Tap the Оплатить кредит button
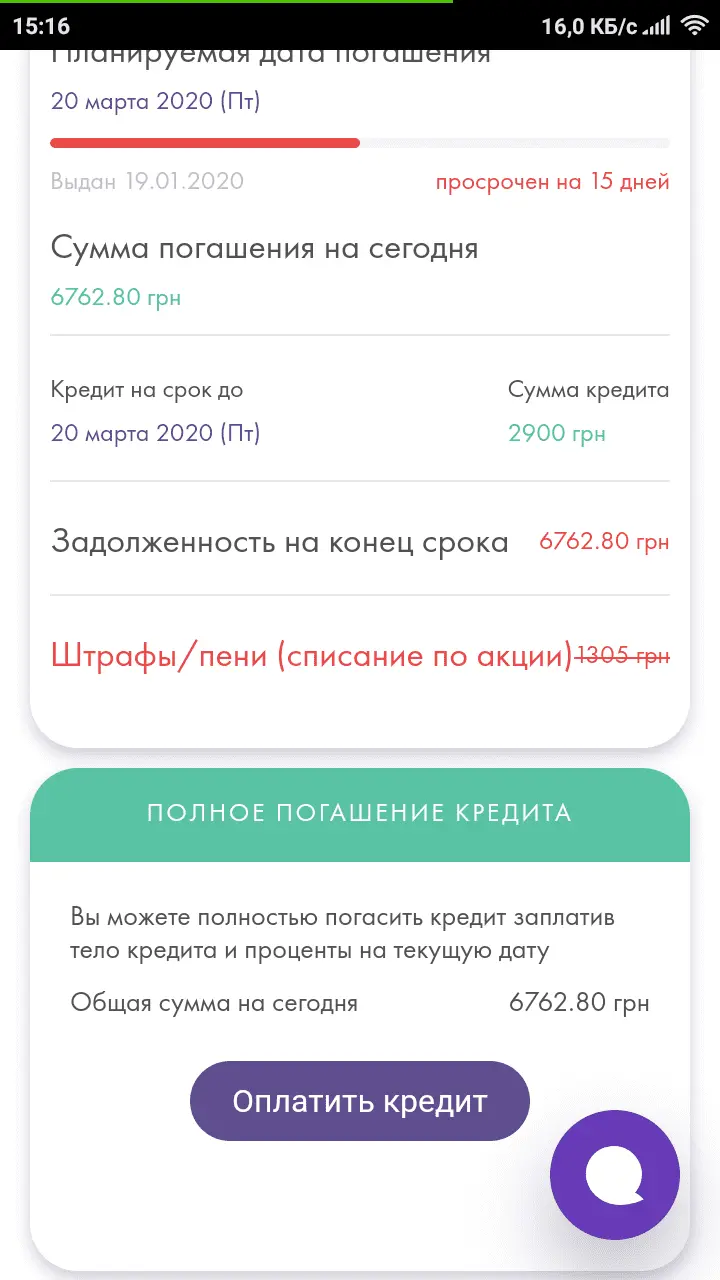Viewport: 720px width, 1280px height. 359,1101
